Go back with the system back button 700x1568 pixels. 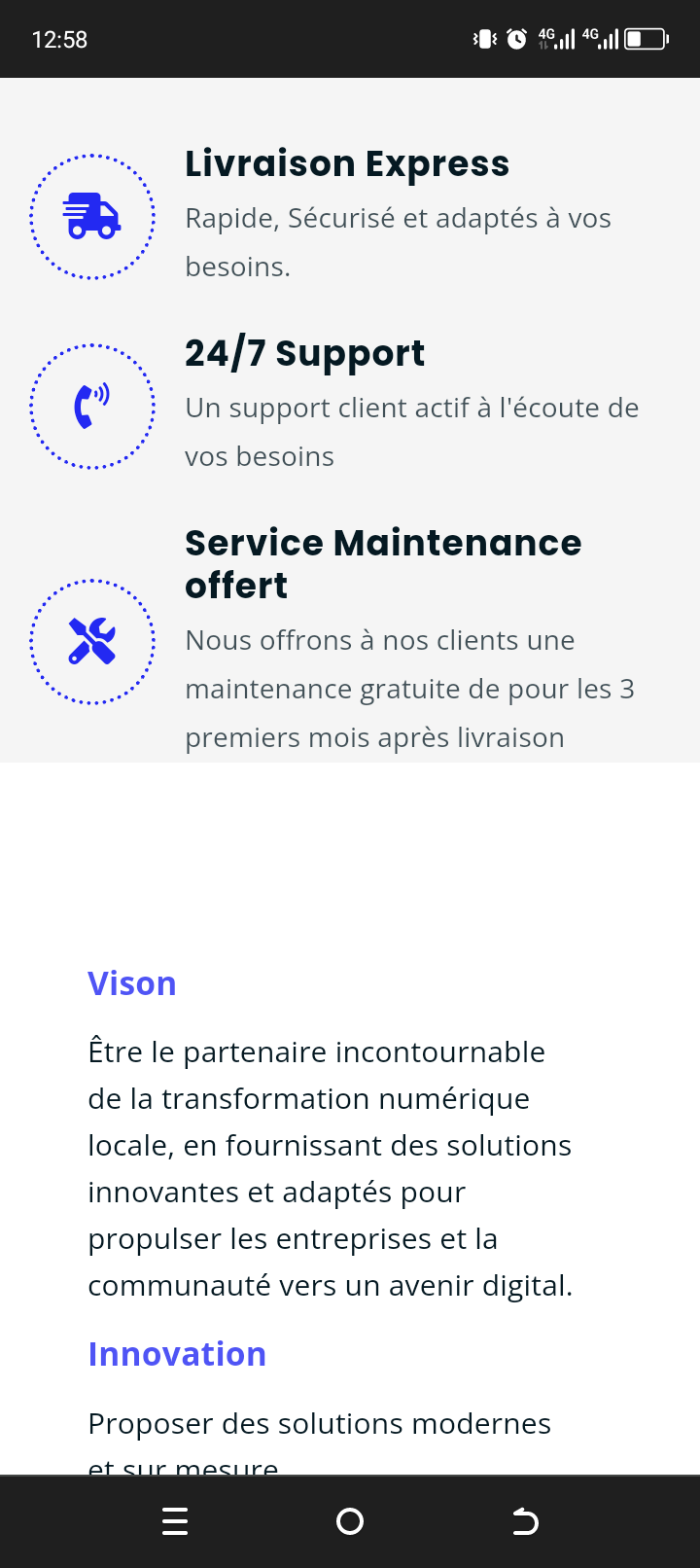click(525, 1521)
